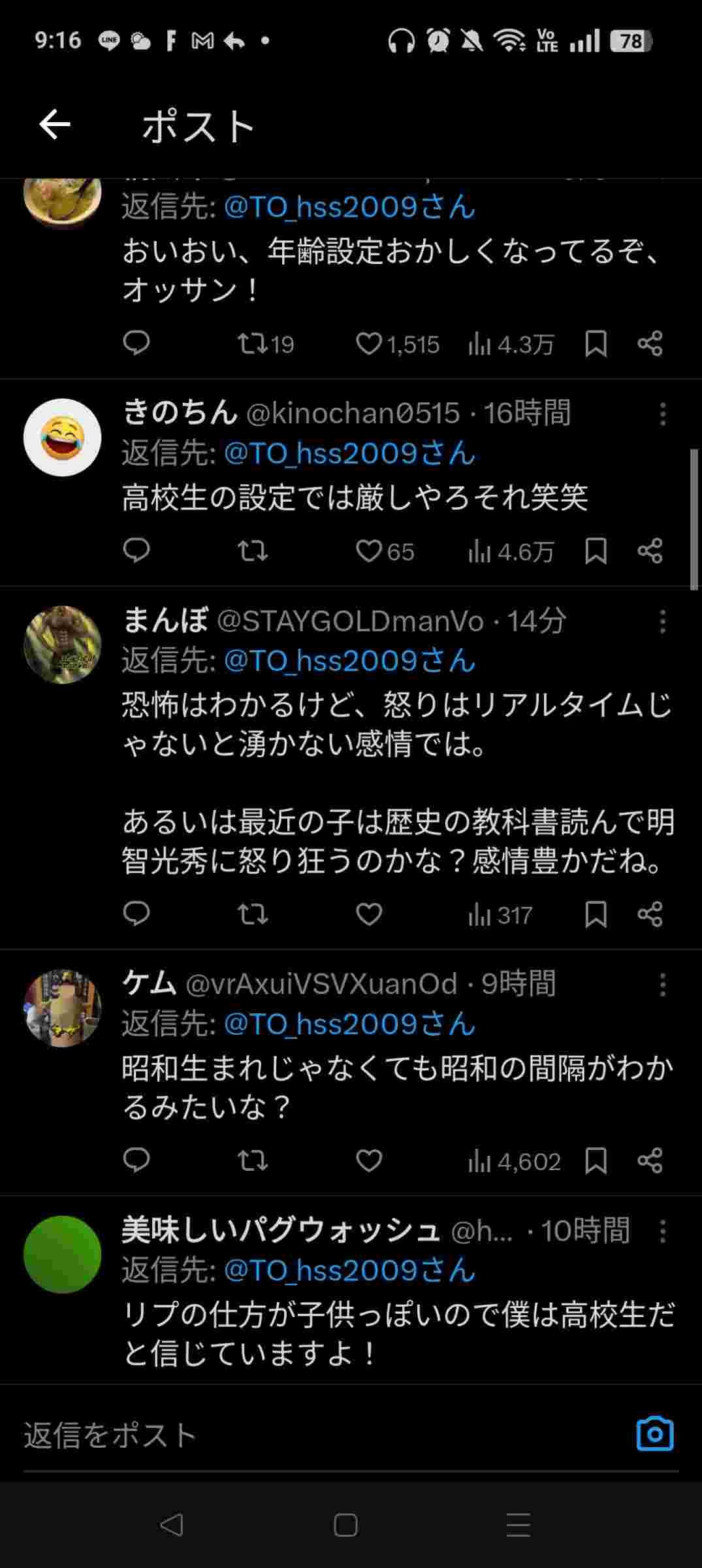Like ケム's reply
This screenshot has width=702, height=1568.
(x=369, y=1161)
